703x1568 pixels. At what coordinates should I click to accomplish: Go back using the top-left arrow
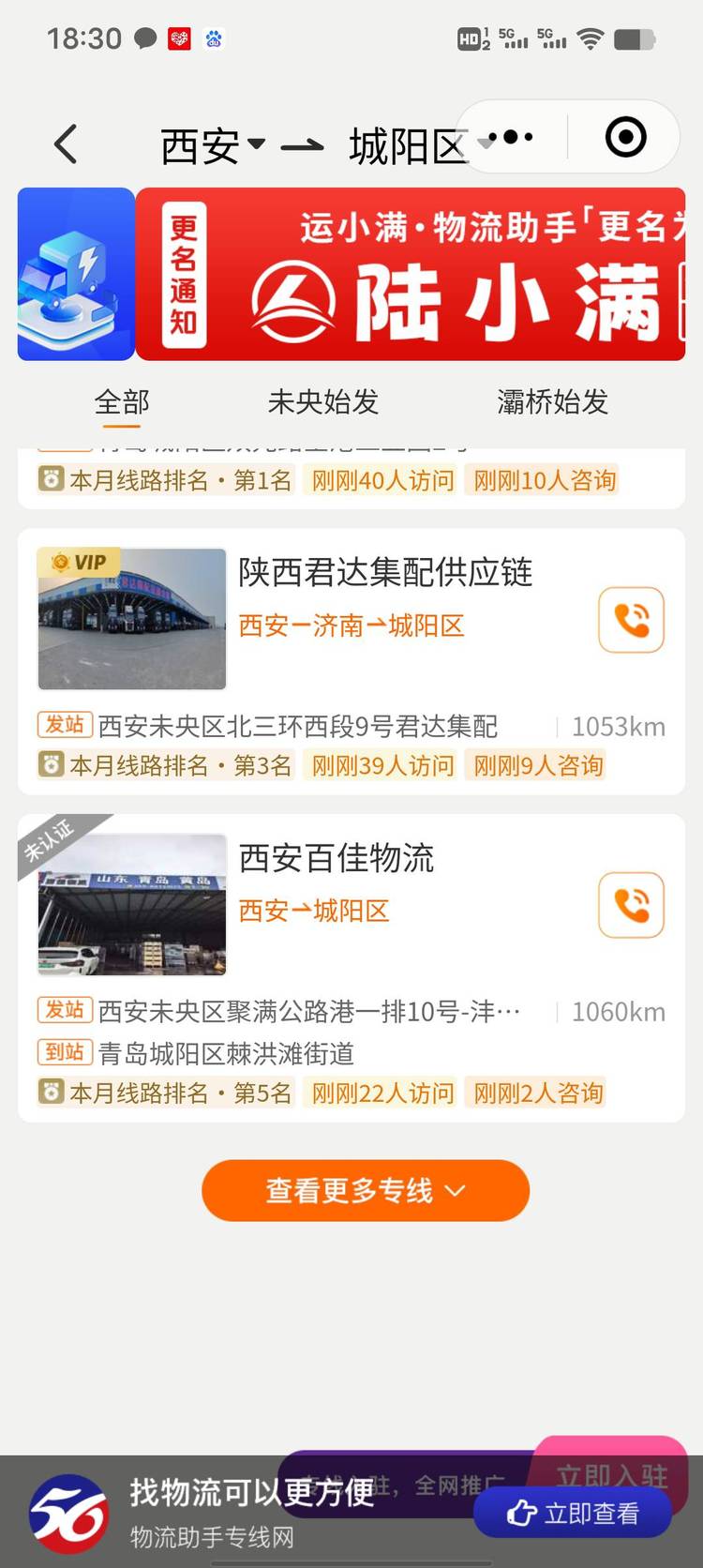[66, 144]
